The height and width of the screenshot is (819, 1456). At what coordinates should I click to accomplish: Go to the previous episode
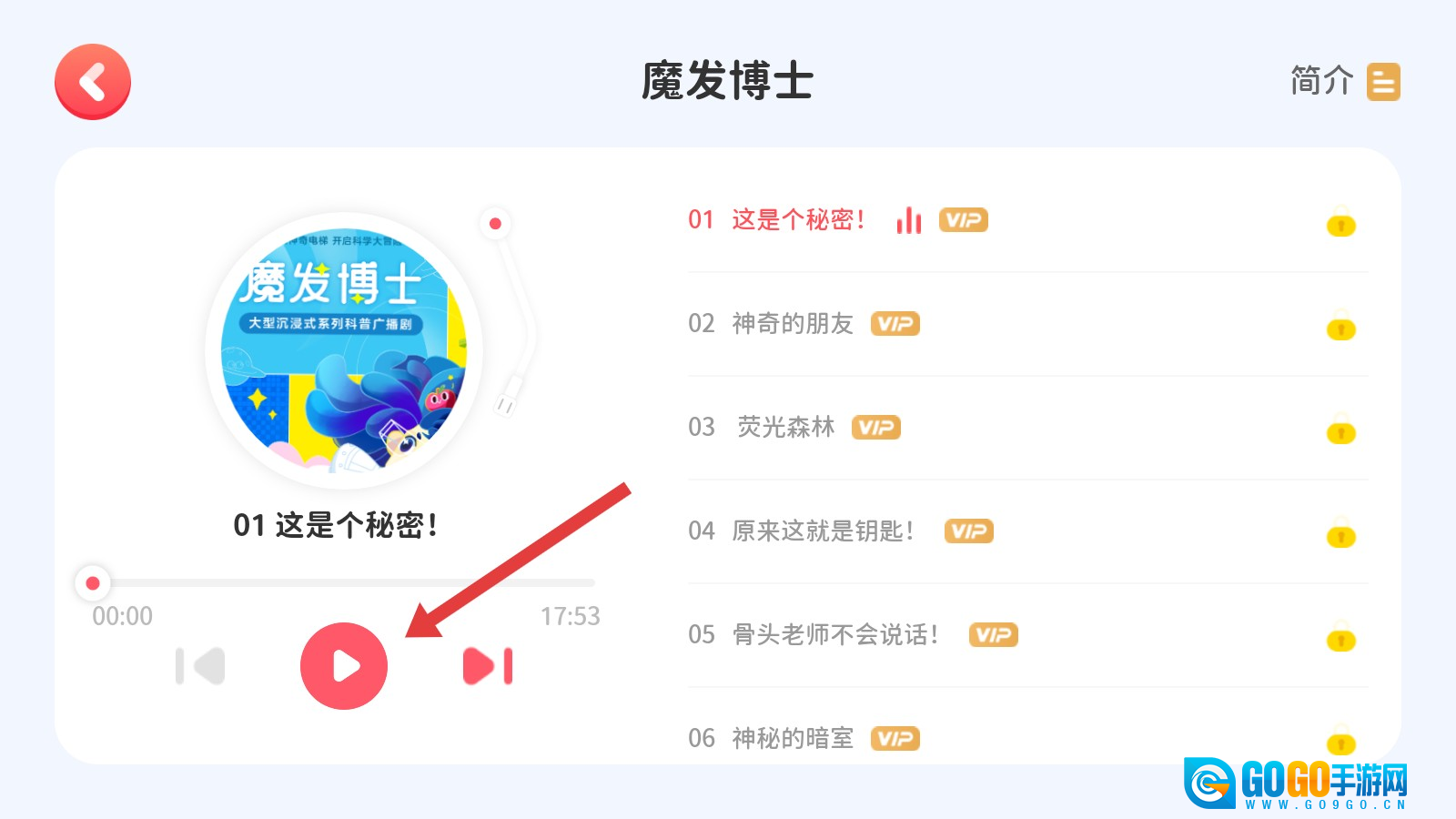click(x=200, y=666)
